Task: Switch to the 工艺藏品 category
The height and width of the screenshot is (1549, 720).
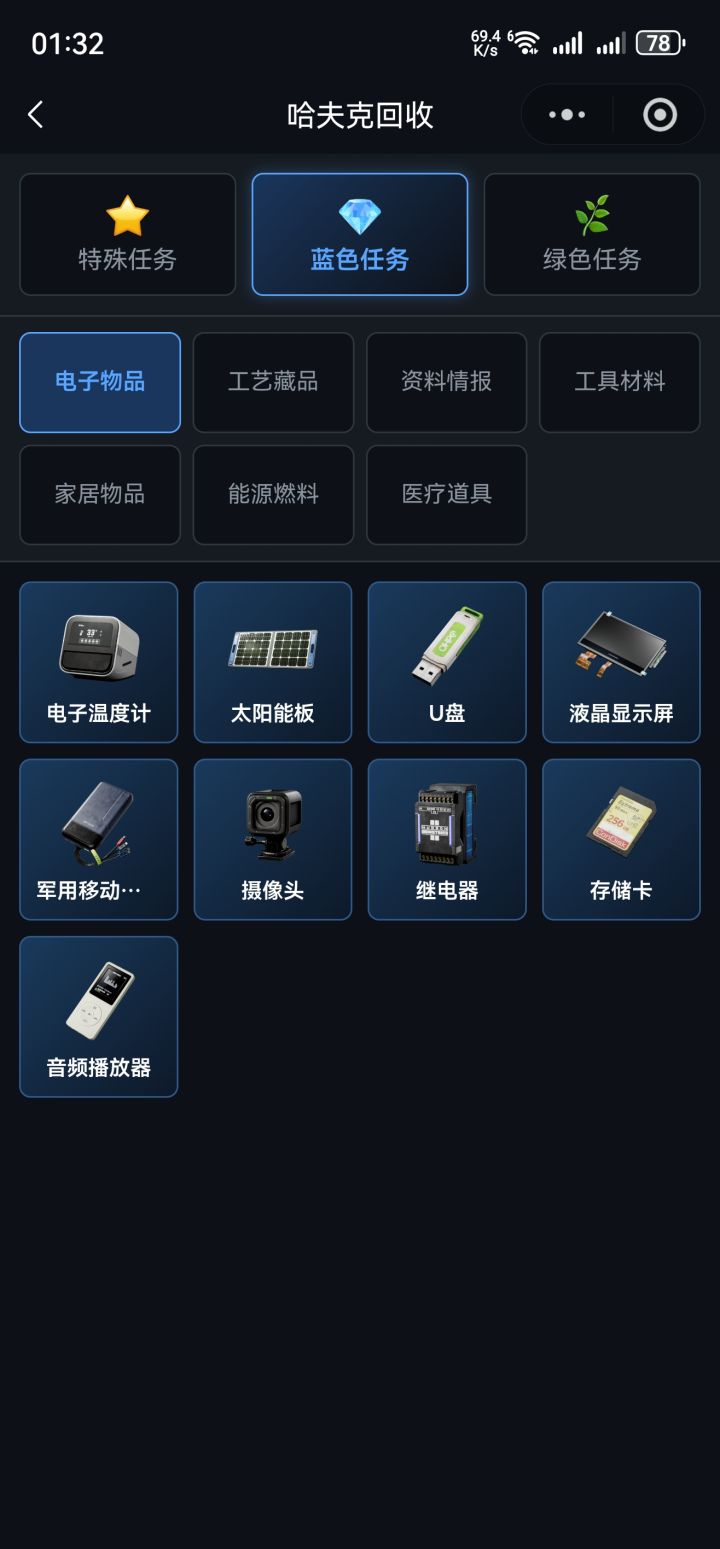Action: pyautogui.click(x=273, y=382)
